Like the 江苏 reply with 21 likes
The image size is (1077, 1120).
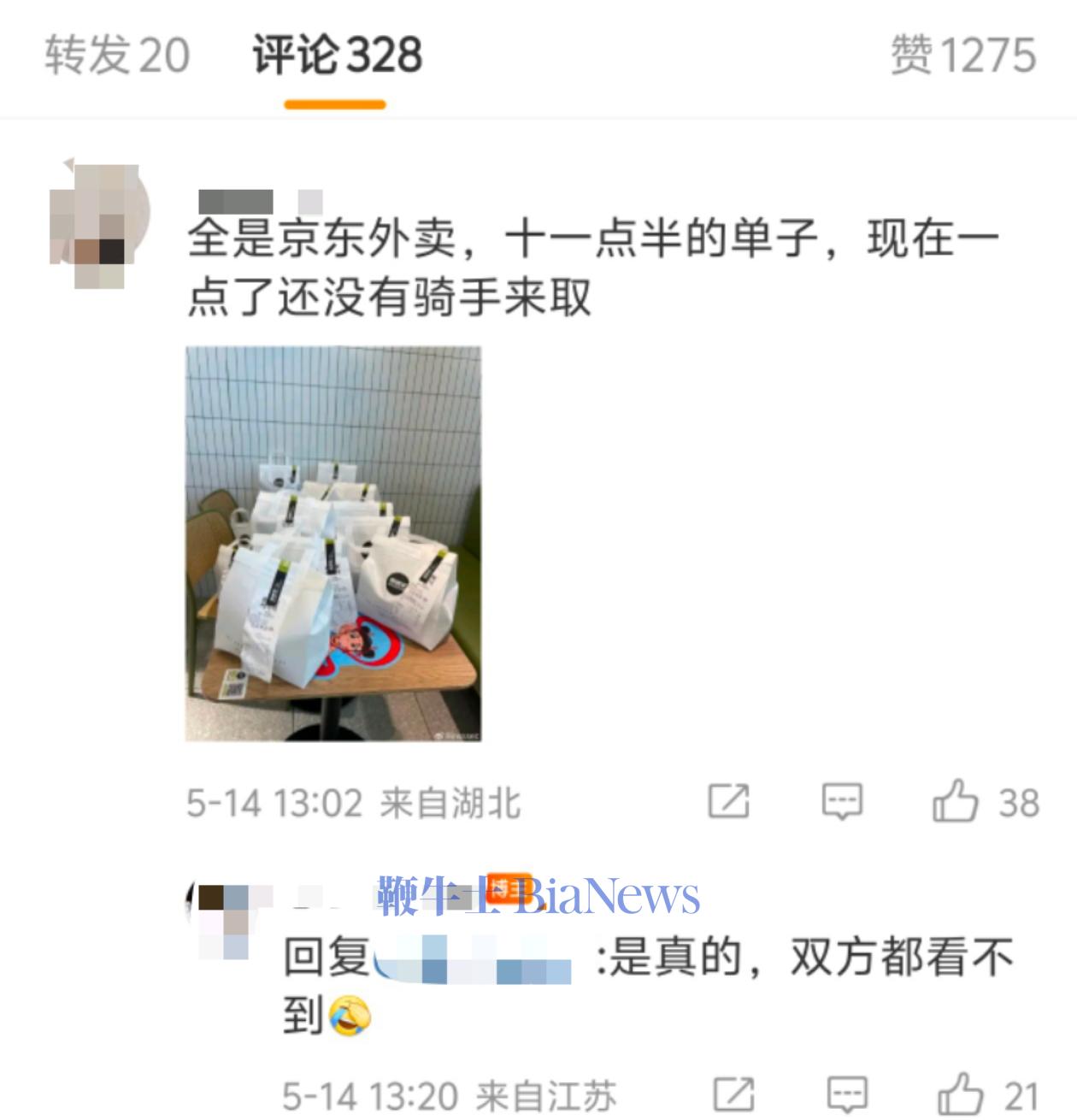[960, 1094]
